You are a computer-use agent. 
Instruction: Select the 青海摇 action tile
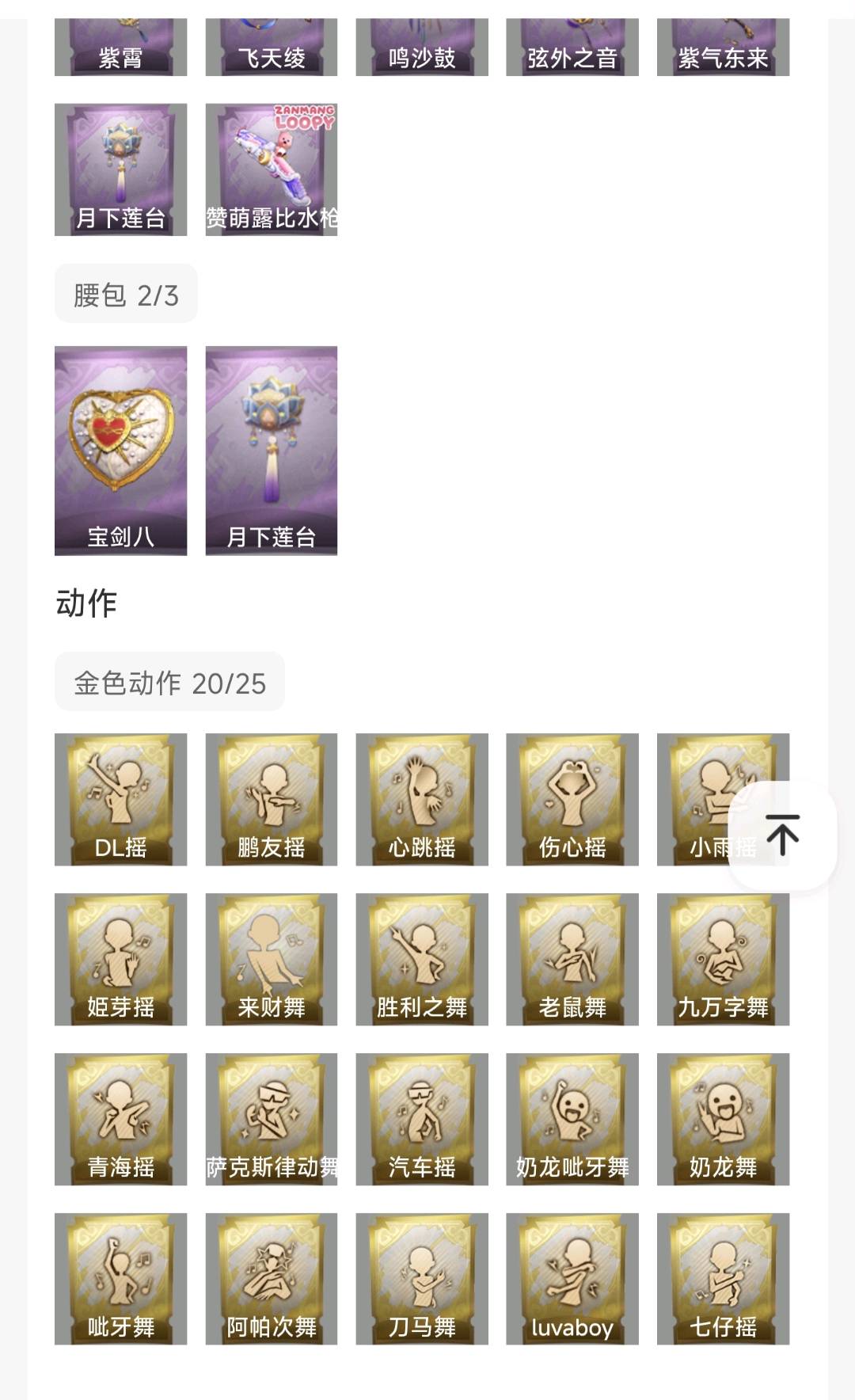[120, 1119]
